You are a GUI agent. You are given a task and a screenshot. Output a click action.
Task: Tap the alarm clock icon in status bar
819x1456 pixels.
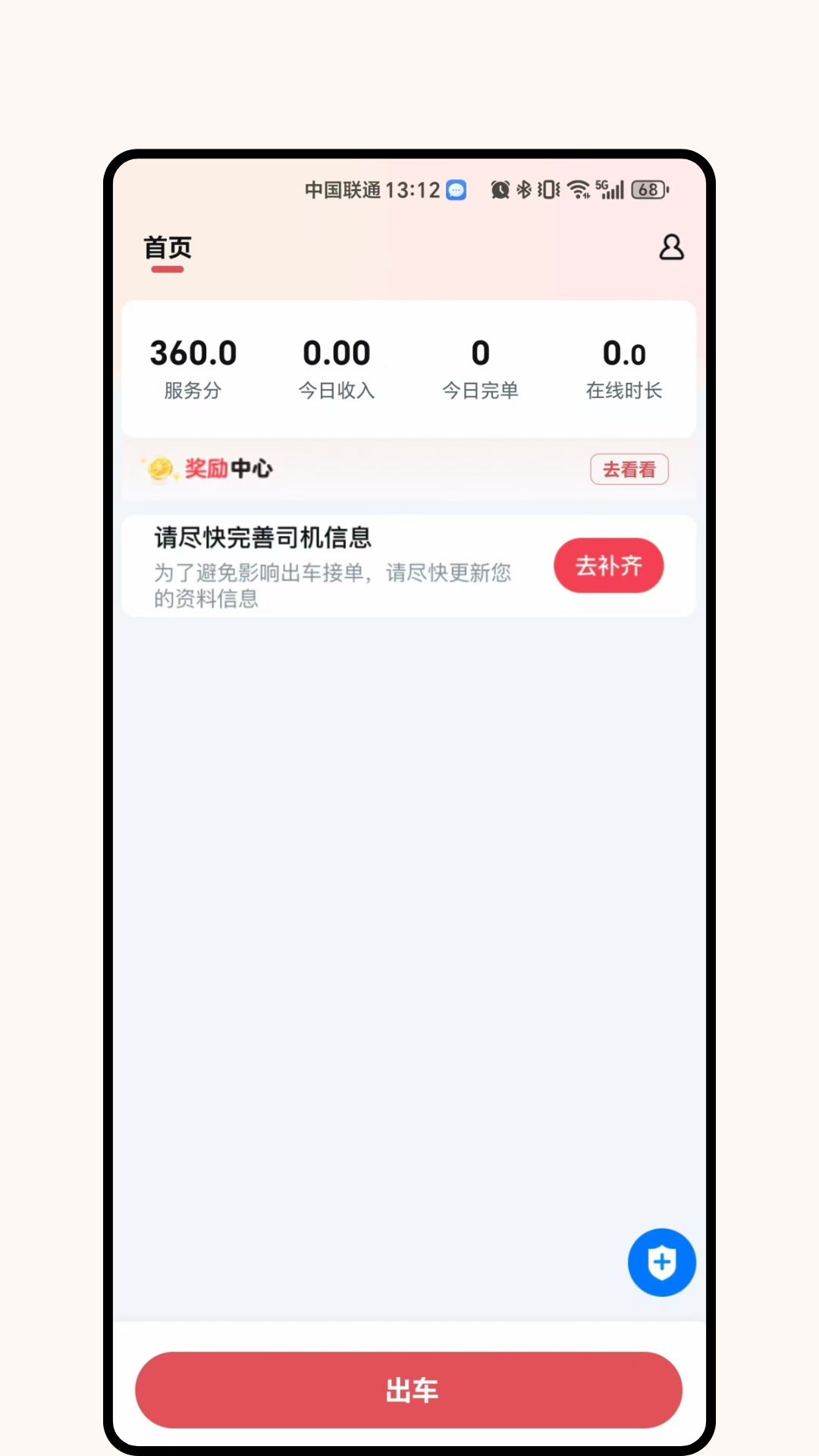(498, 190)
